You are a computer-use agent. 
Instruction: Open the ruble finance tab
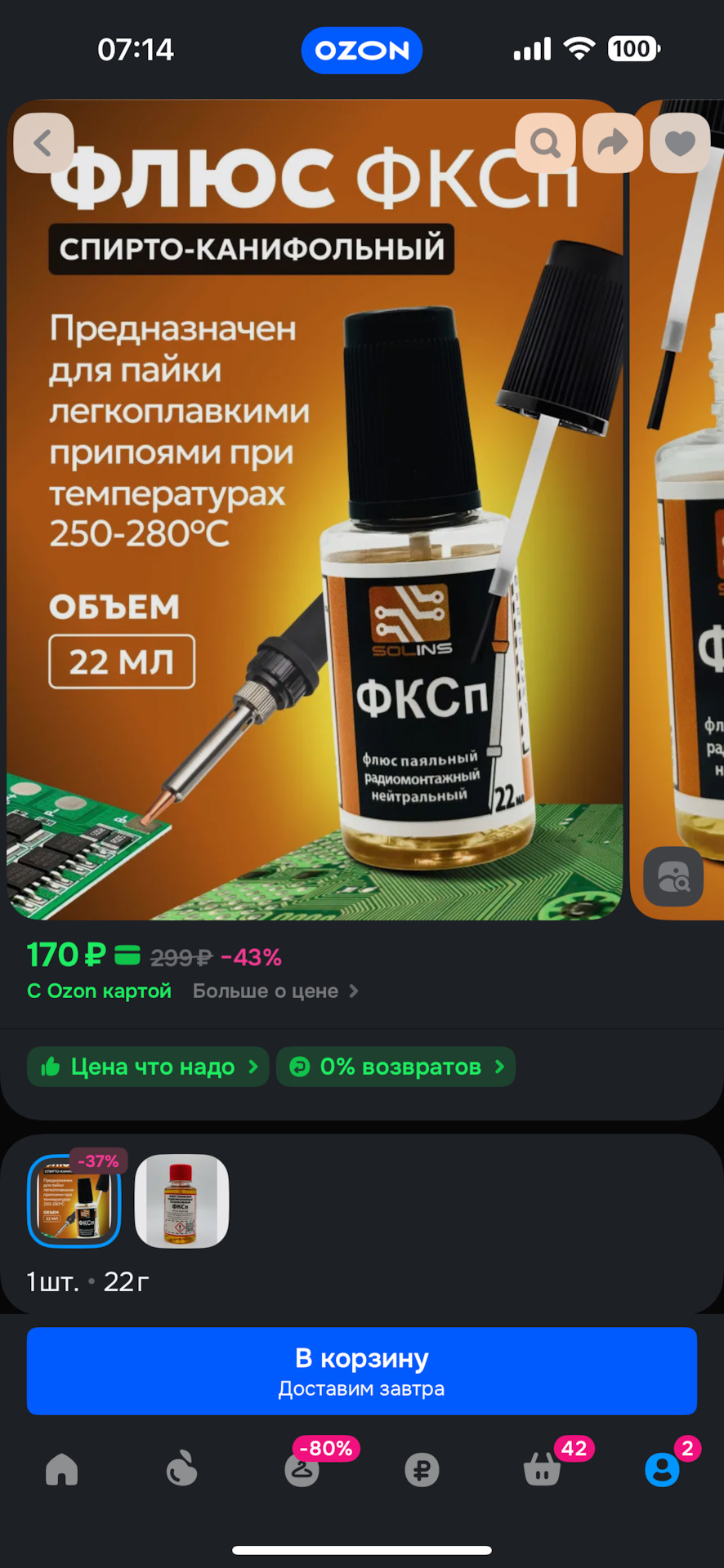click(422, 1469)
